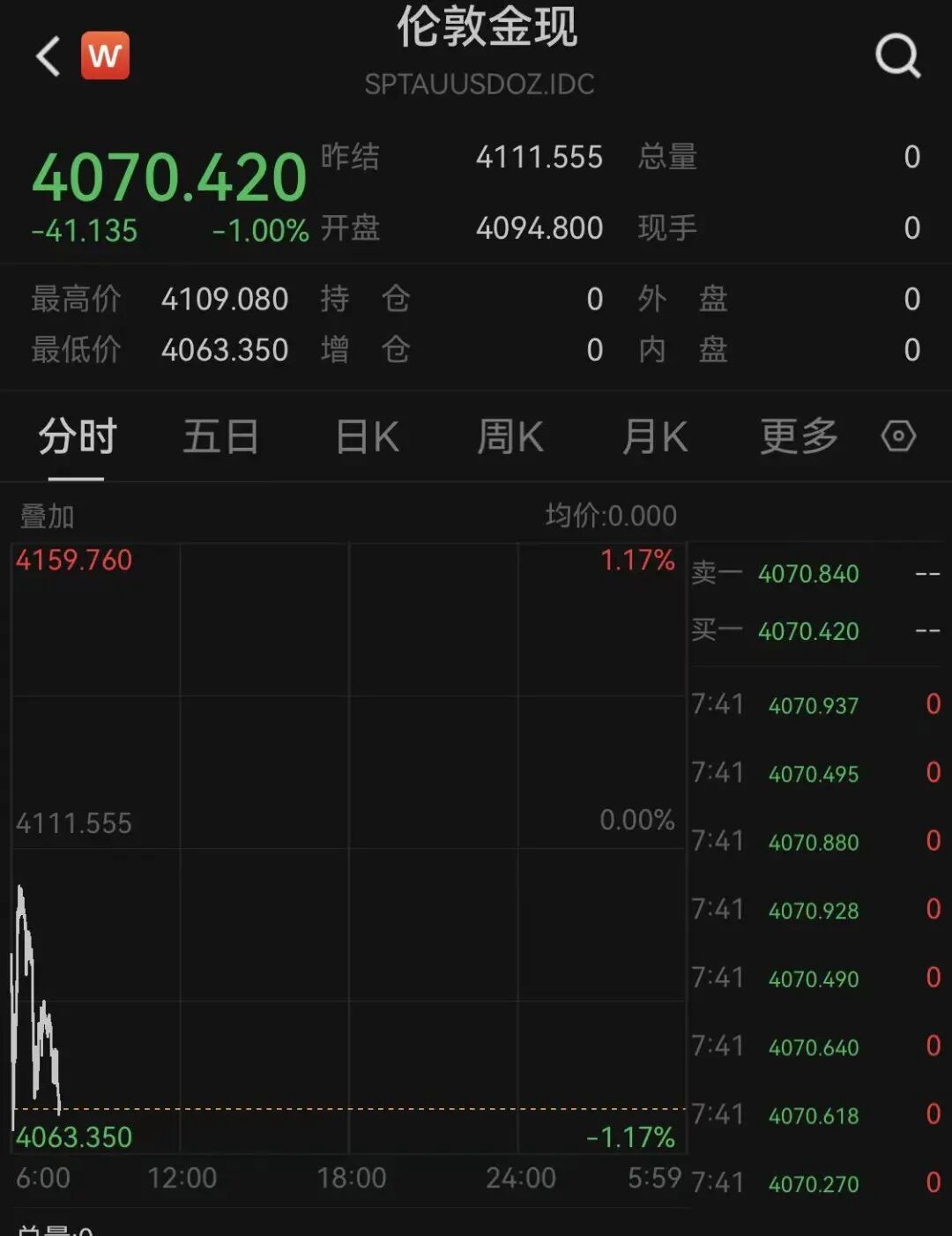952x1236 pixels.
Task: Tap the orange W icon
Action: pos(105,56)
